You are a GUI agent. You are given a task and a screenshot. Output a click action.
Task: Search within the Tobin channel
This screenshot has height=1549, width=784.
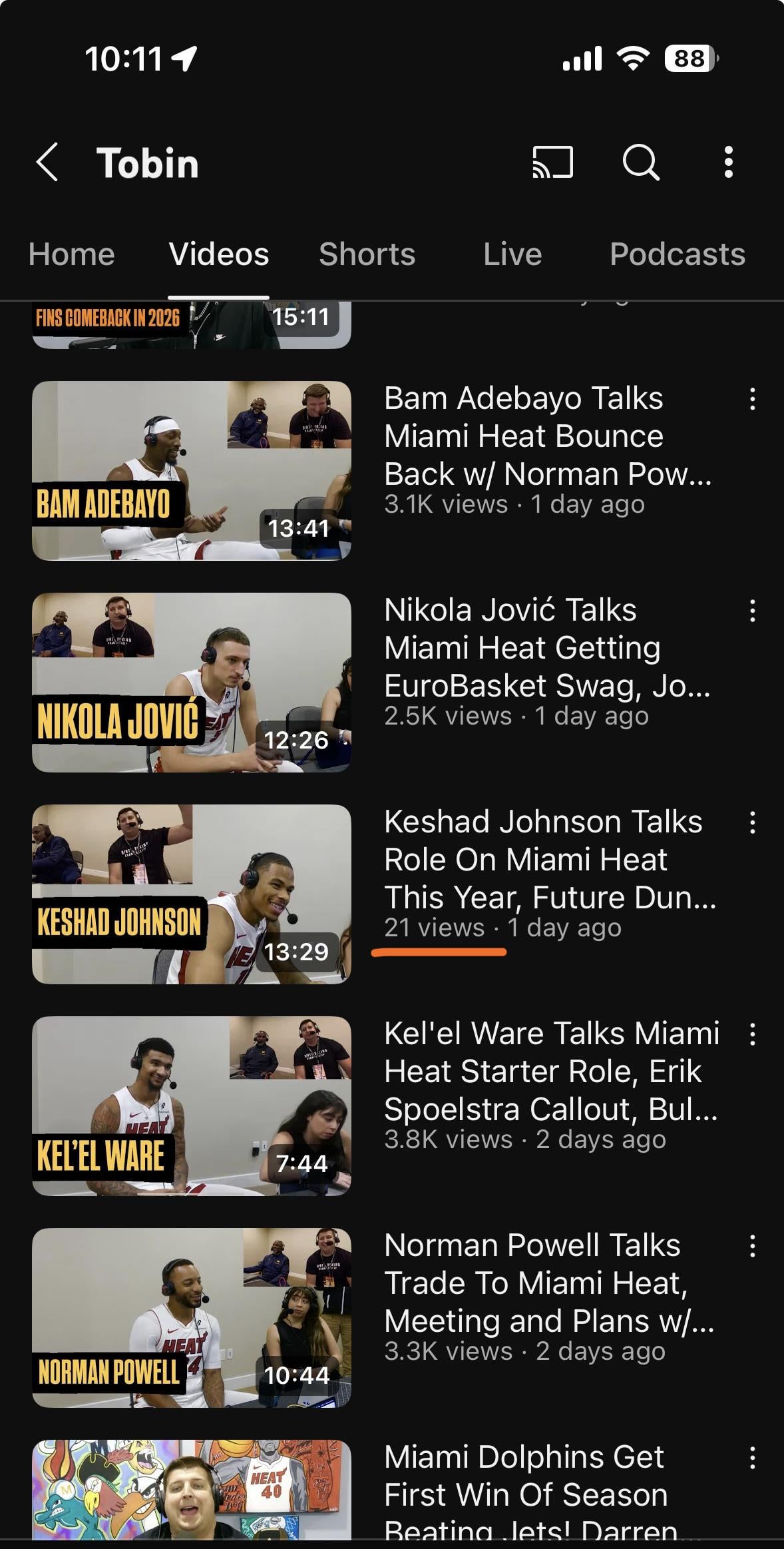640,162
